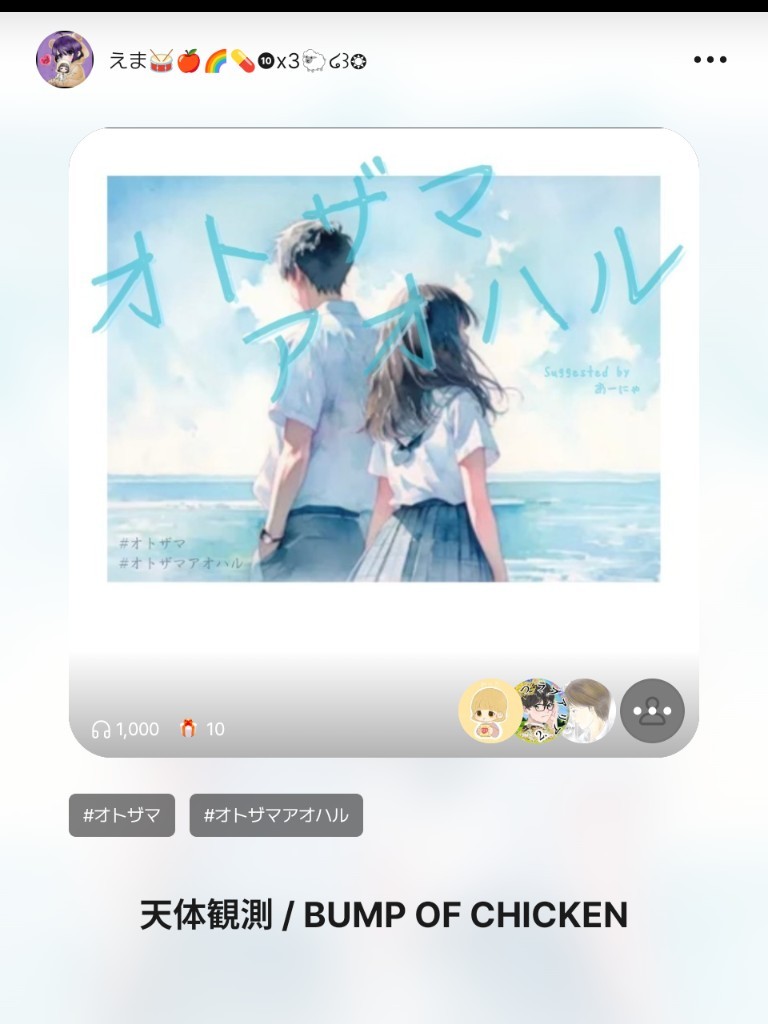Open the #オトザマ hashtag chip
The height and width of the screenshot is (1024, 768).
[122, 815]
